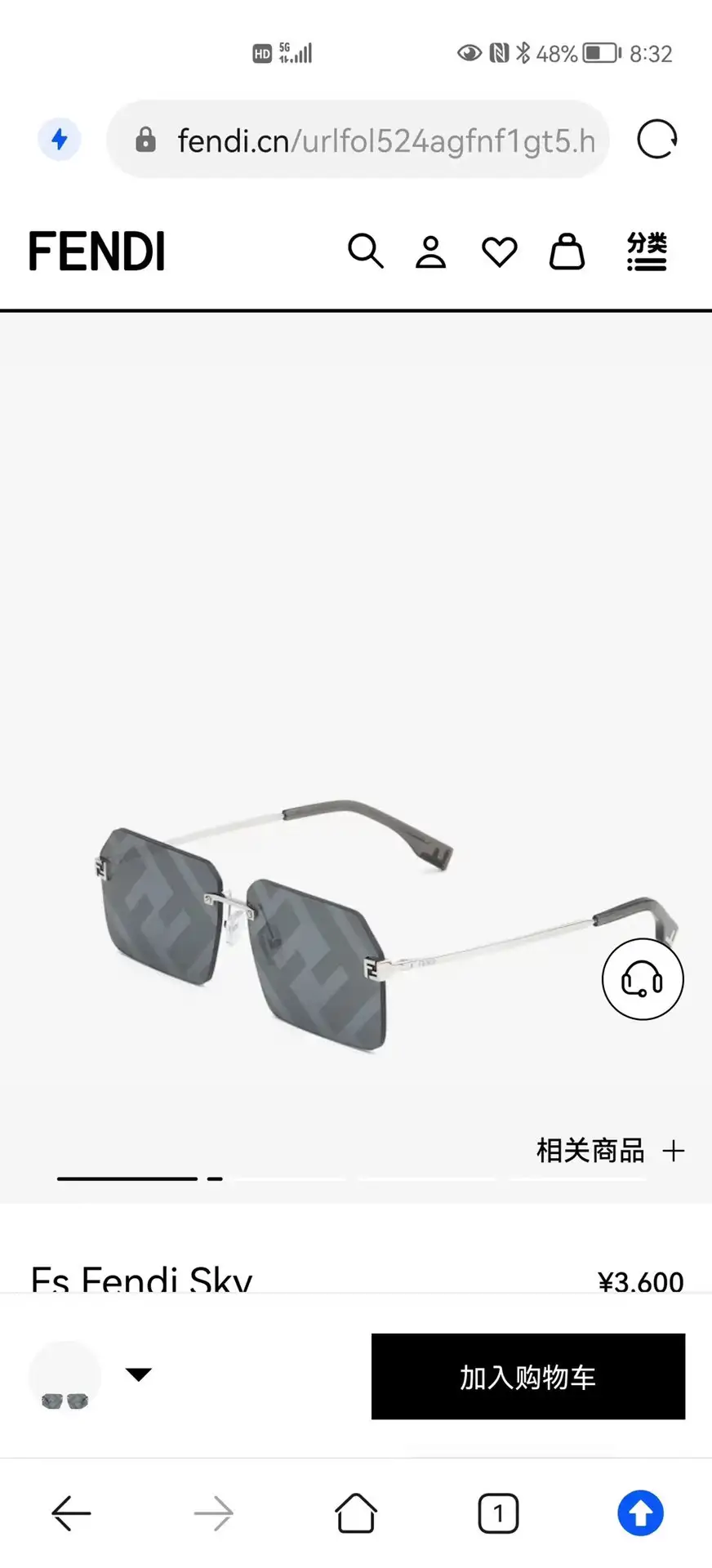The height and width of the screenshot is (1568, 712).
Task: Add sunglasses to cart with 加入购物车
Action: pos(528,1376)
